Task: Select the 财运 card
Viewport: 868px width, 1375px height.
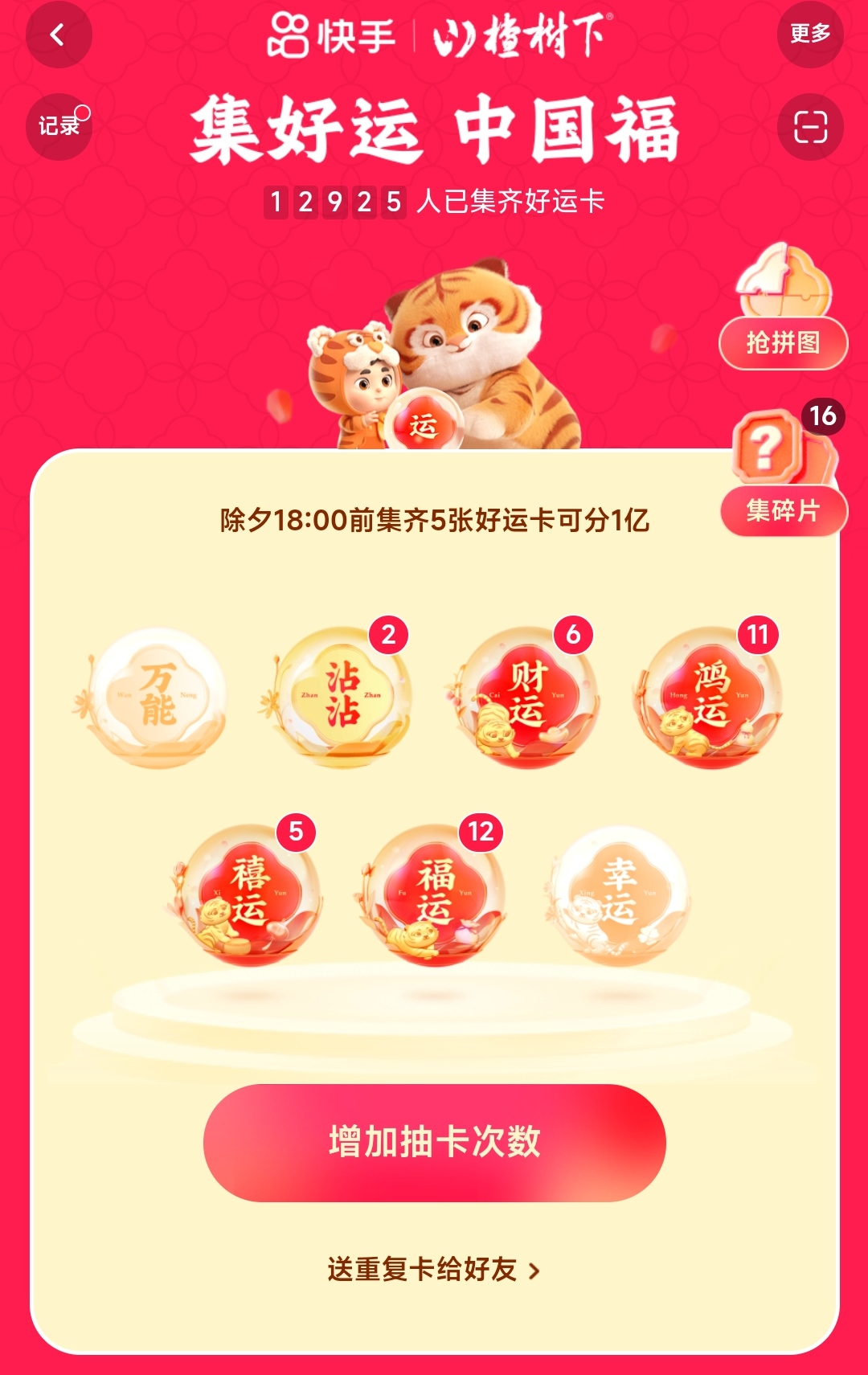Action: click(526, 698)
